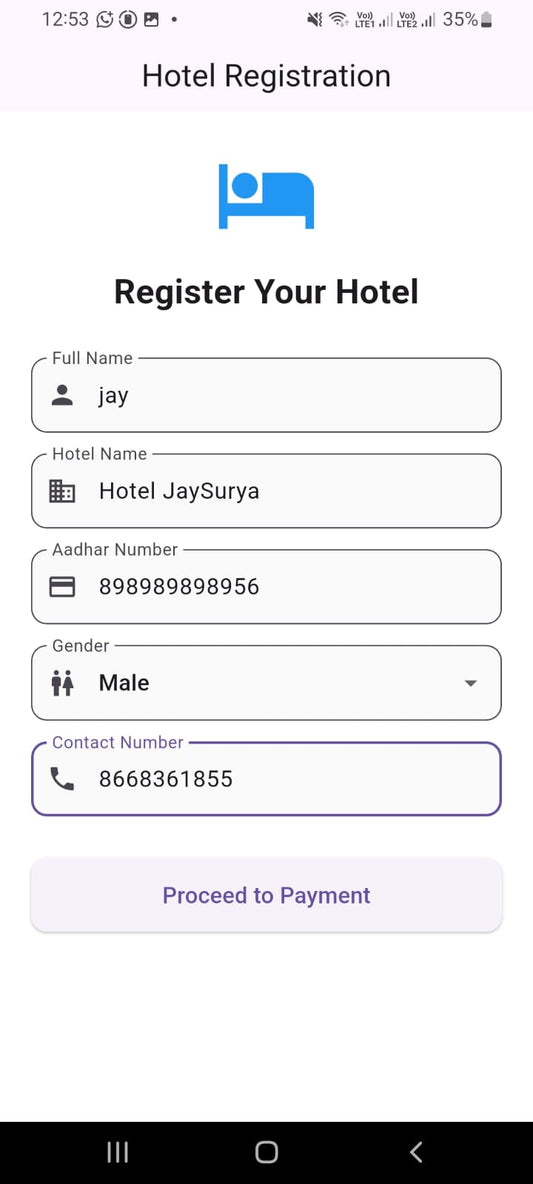Edit the Full Name field

click(266, 395)
